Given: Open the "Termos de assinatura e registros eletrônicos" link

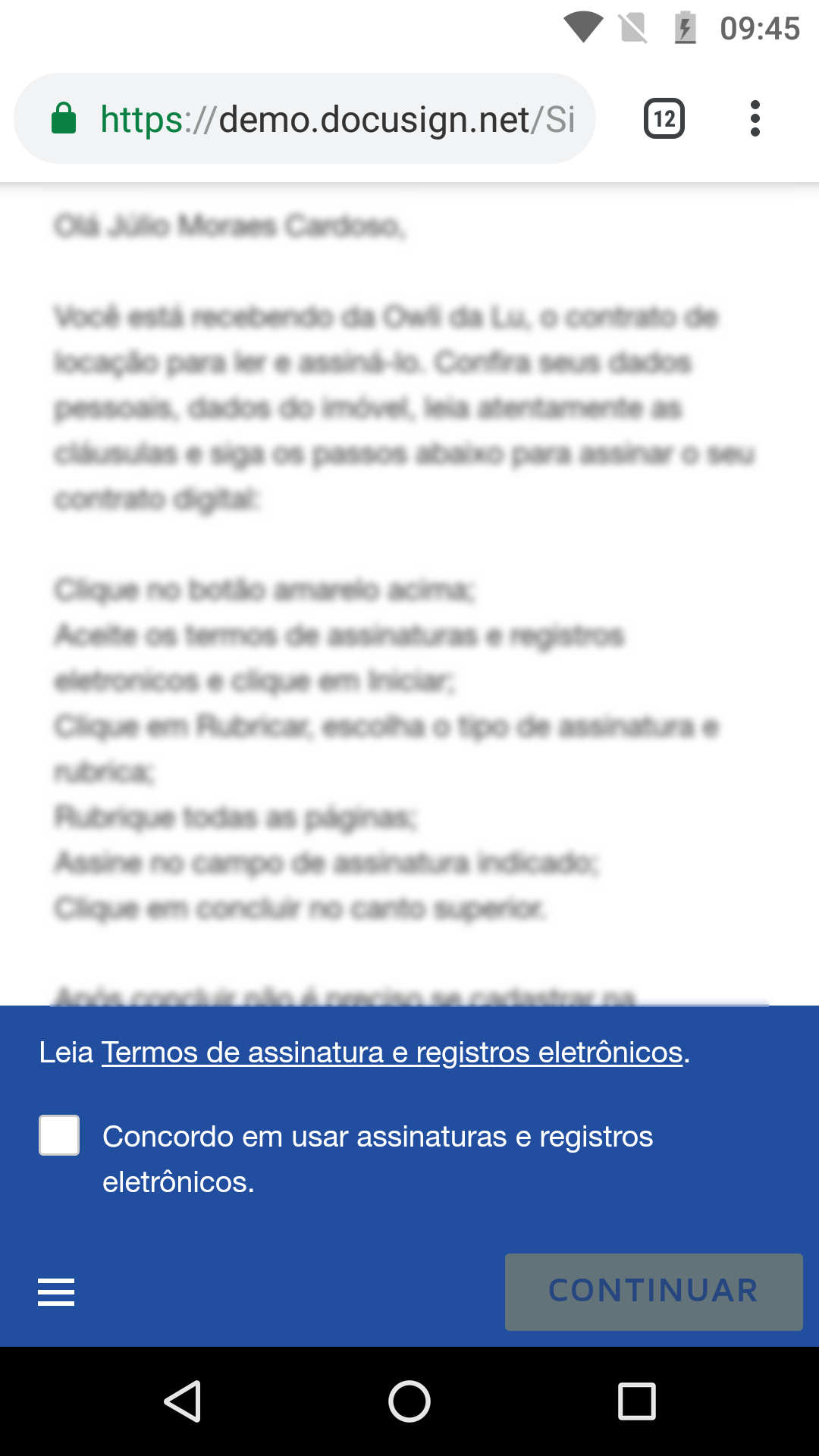Looking at the screenshot, I should 391,1053.
